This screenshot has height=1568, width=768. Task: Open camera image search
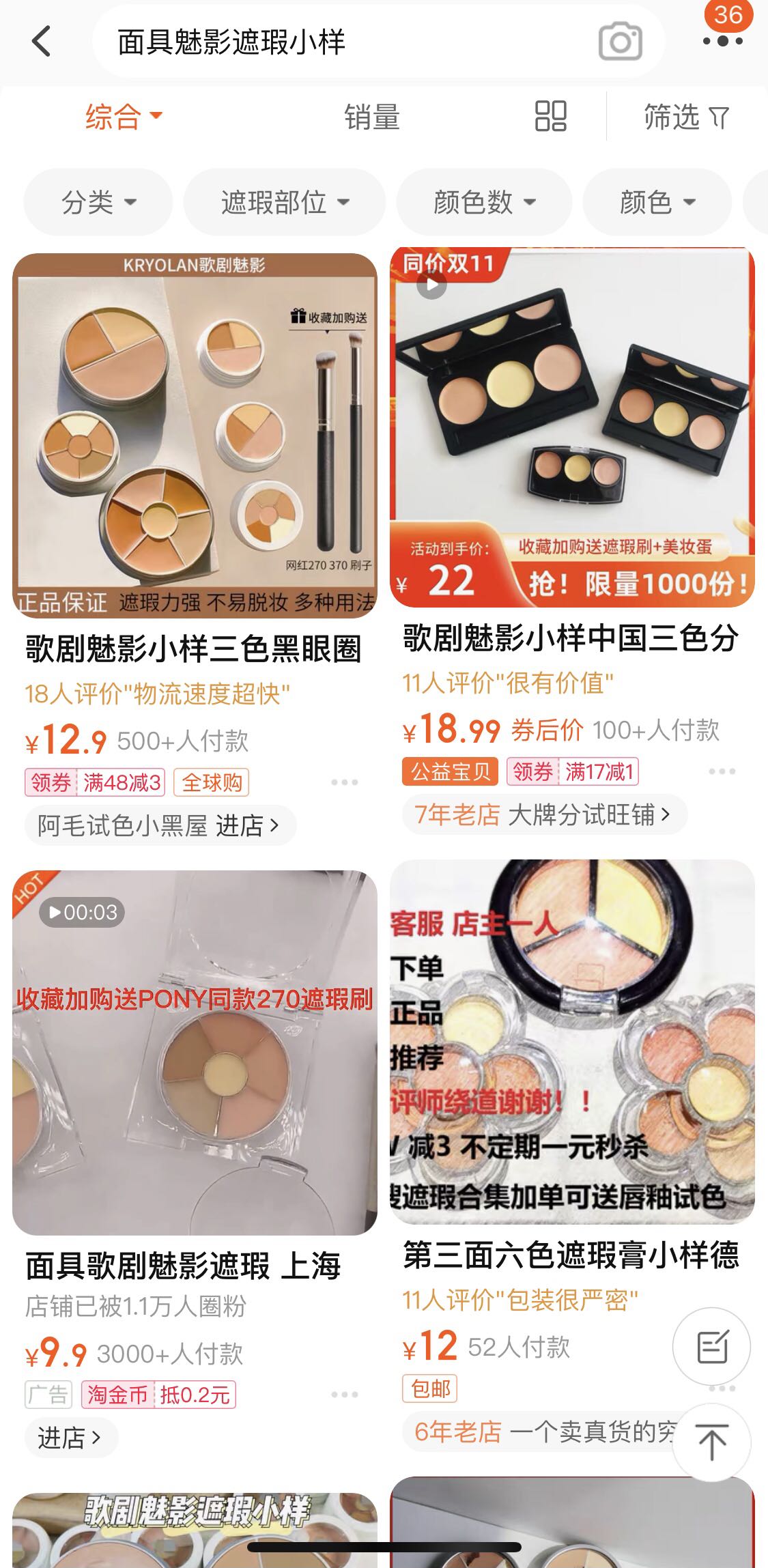click(620, 42)
